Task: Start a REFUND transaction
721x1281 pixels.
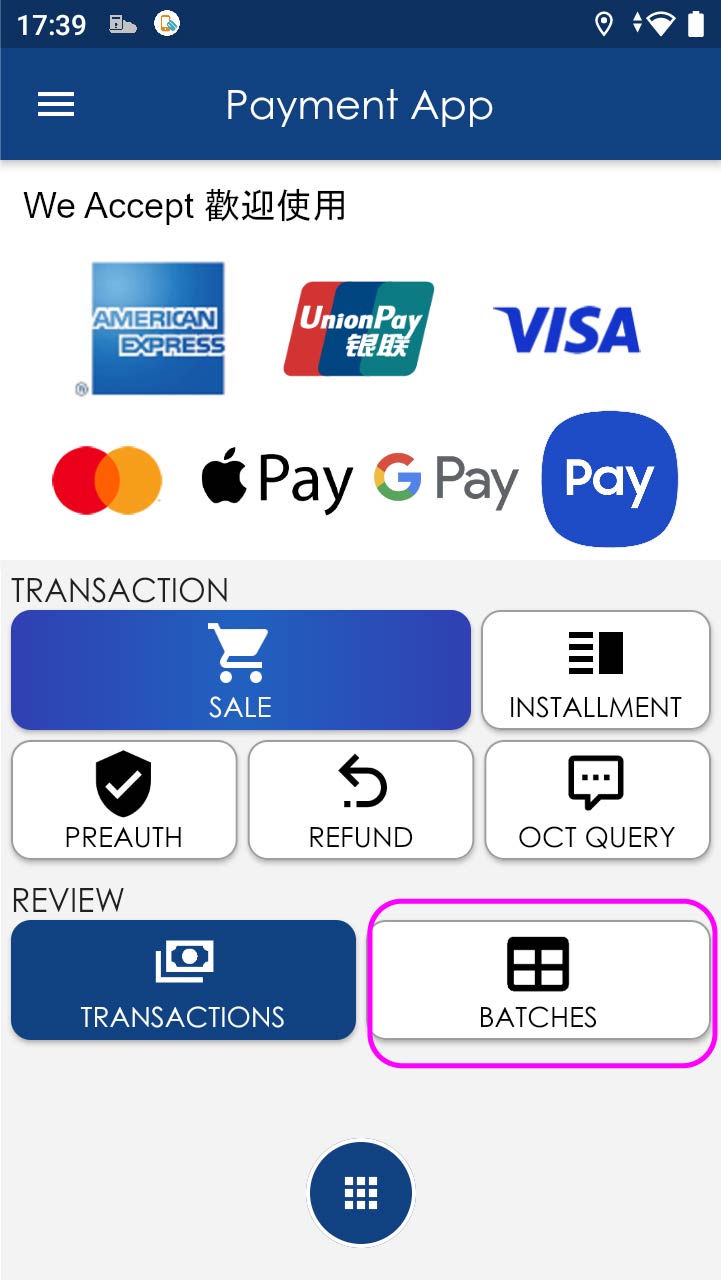Action: (360, 800)
